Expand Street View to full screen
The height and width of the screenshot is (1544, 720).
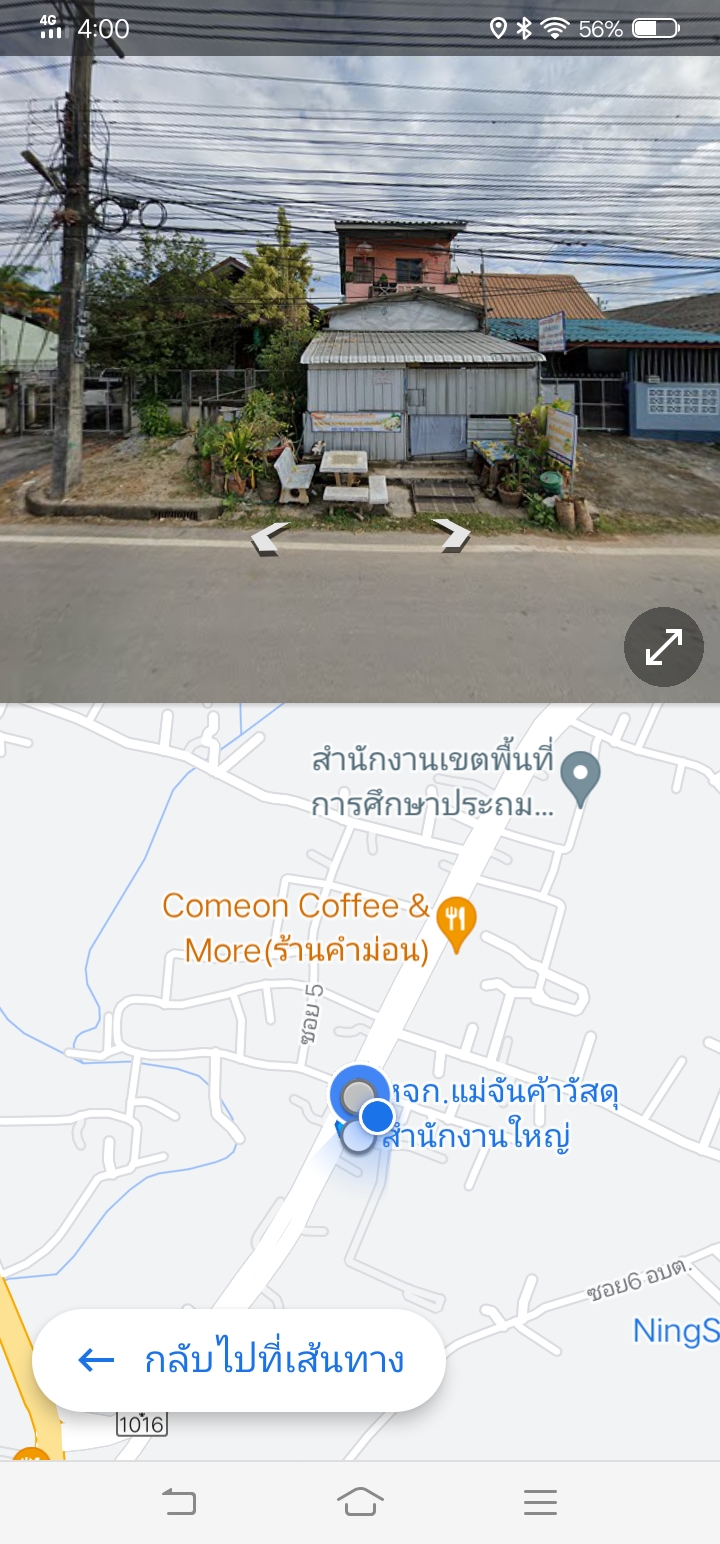point(664,647)
